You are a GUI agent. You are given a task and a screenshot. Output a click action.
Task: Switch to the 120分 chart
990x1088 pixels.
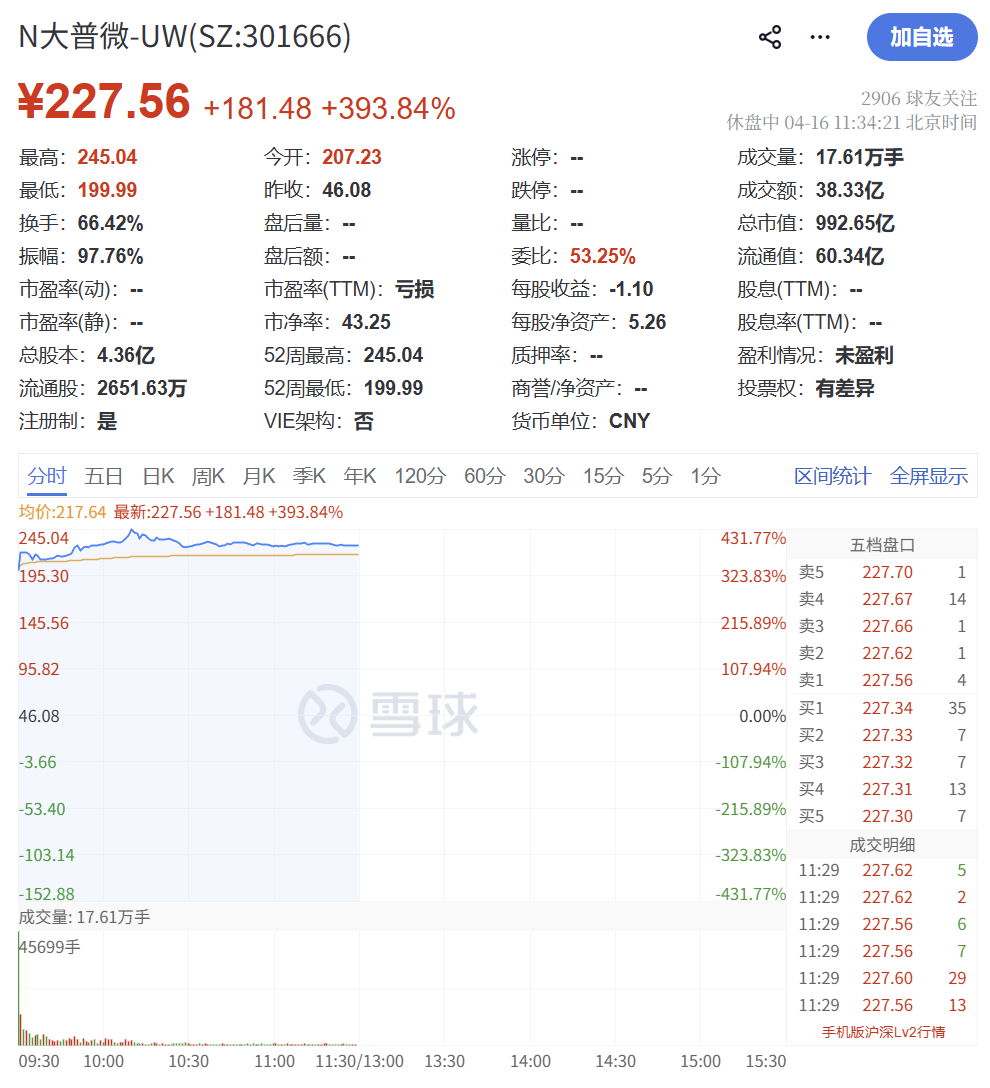pos(420,476)
